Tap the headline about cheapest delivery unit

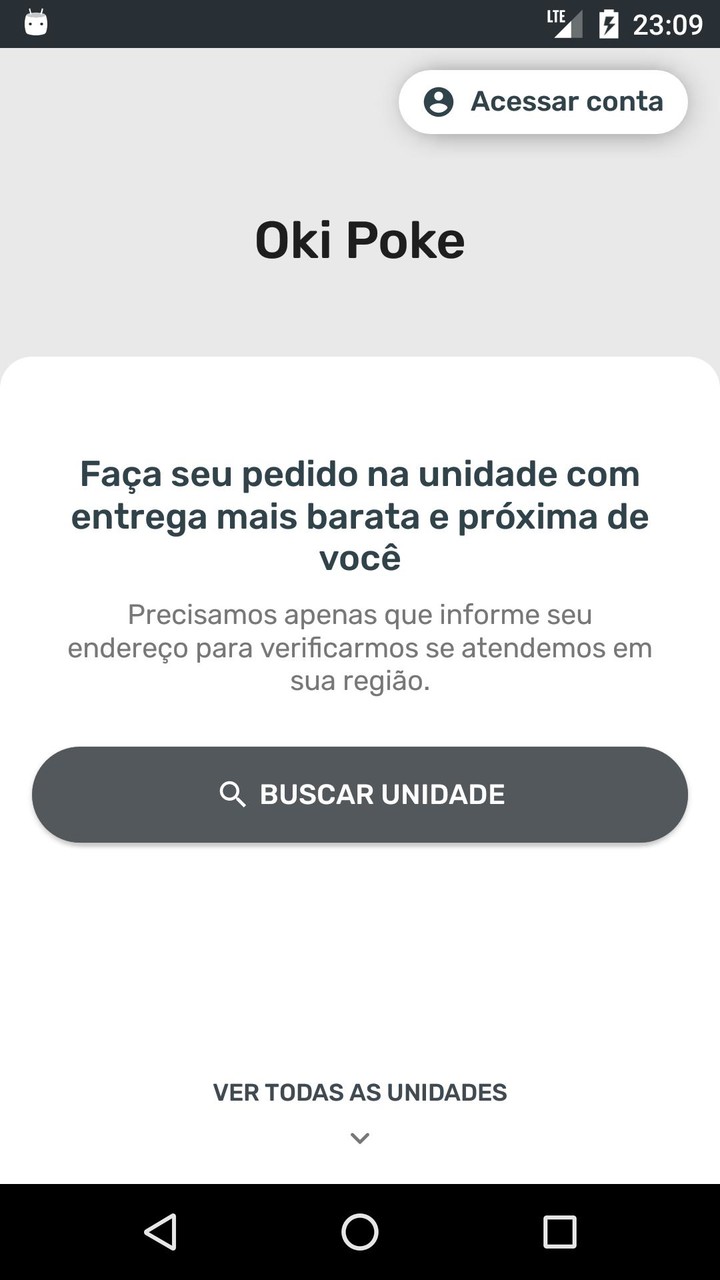click(360, 515)
